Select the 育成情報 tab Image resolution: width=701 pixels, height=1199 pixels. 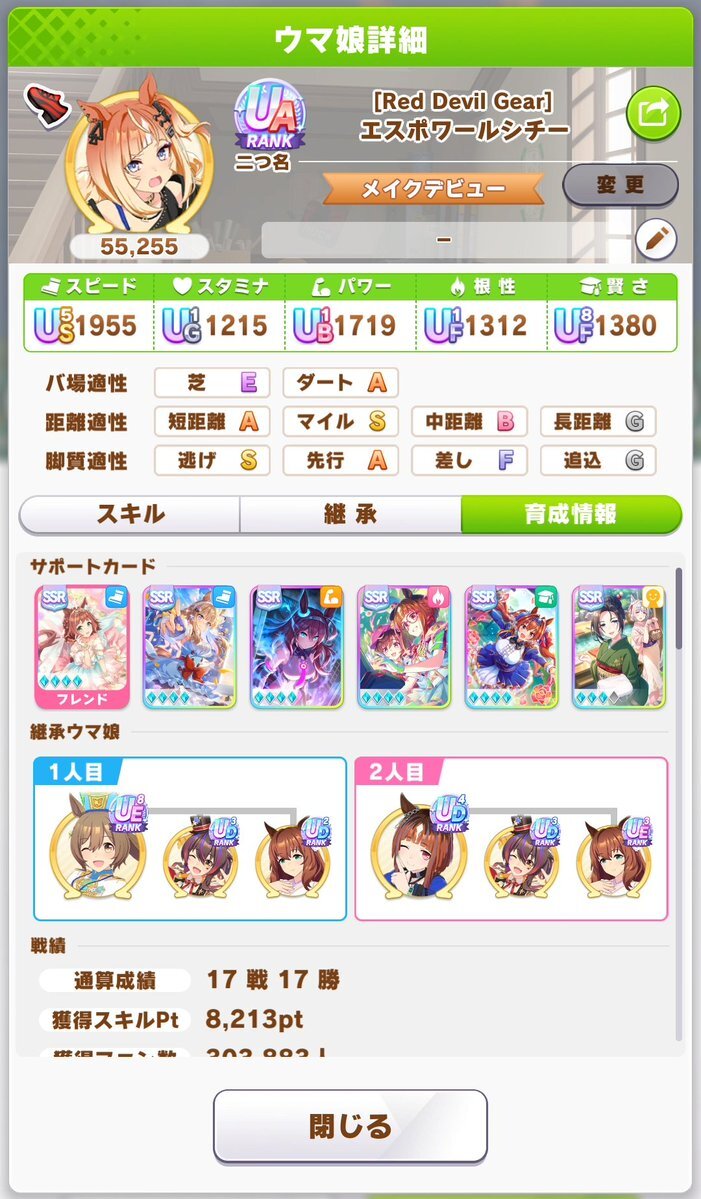tap(570, 514)
